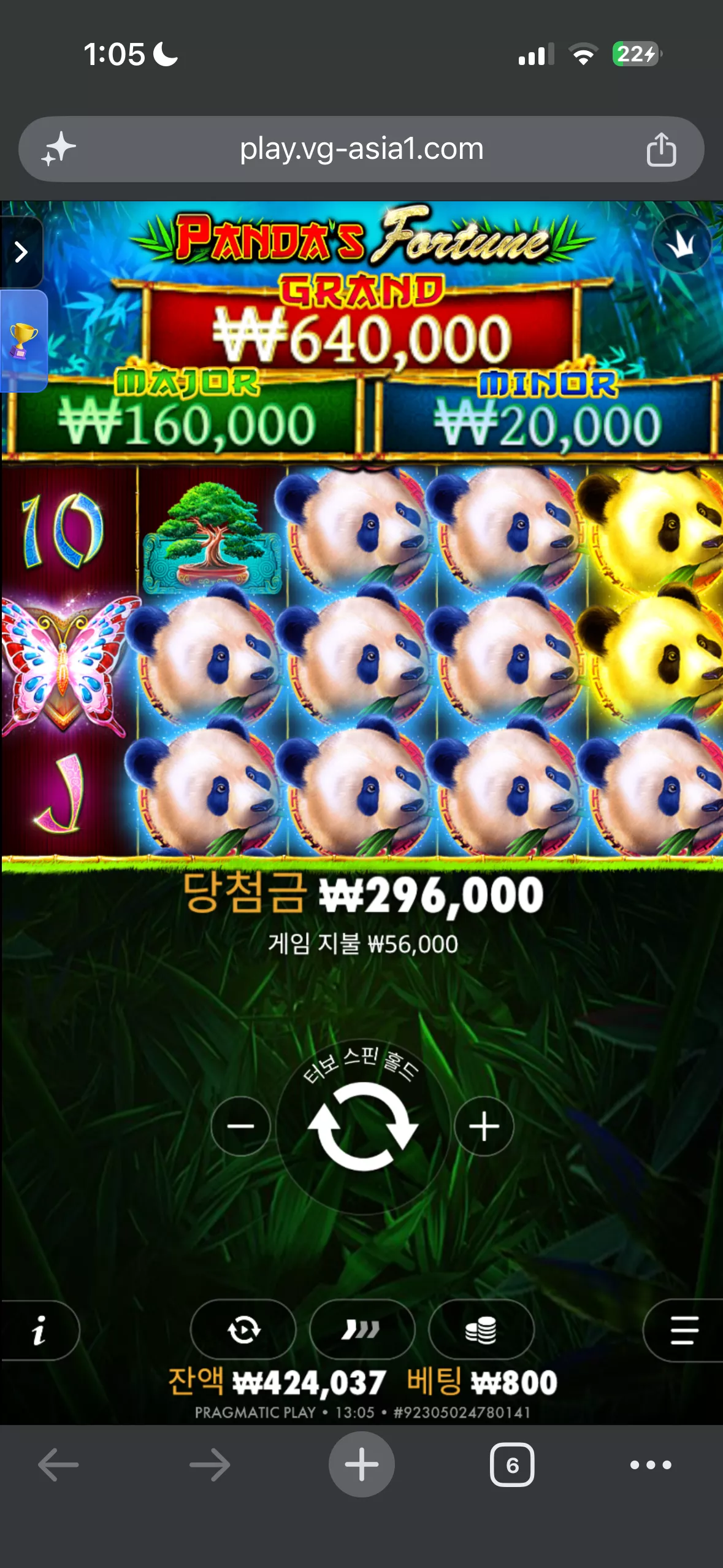Open the tab switcher showing 6 tabs

[512, 1465]
